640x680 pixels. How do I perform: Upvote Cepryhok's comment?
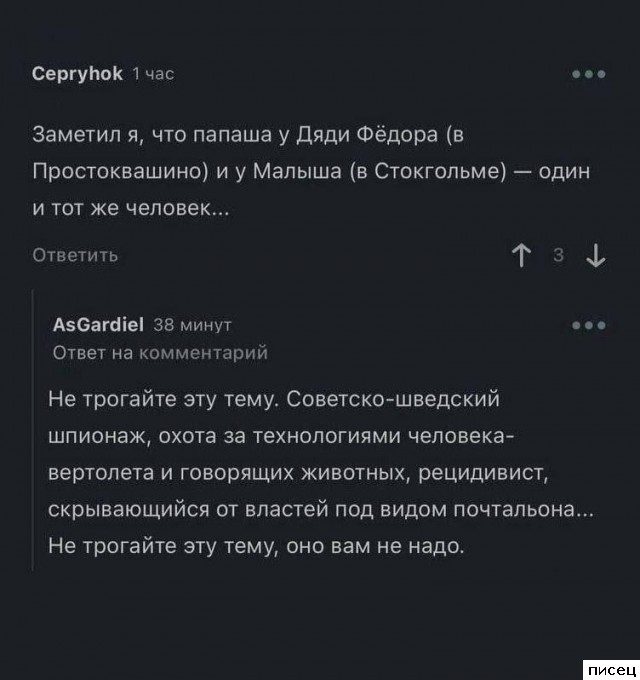coord(521,256)
